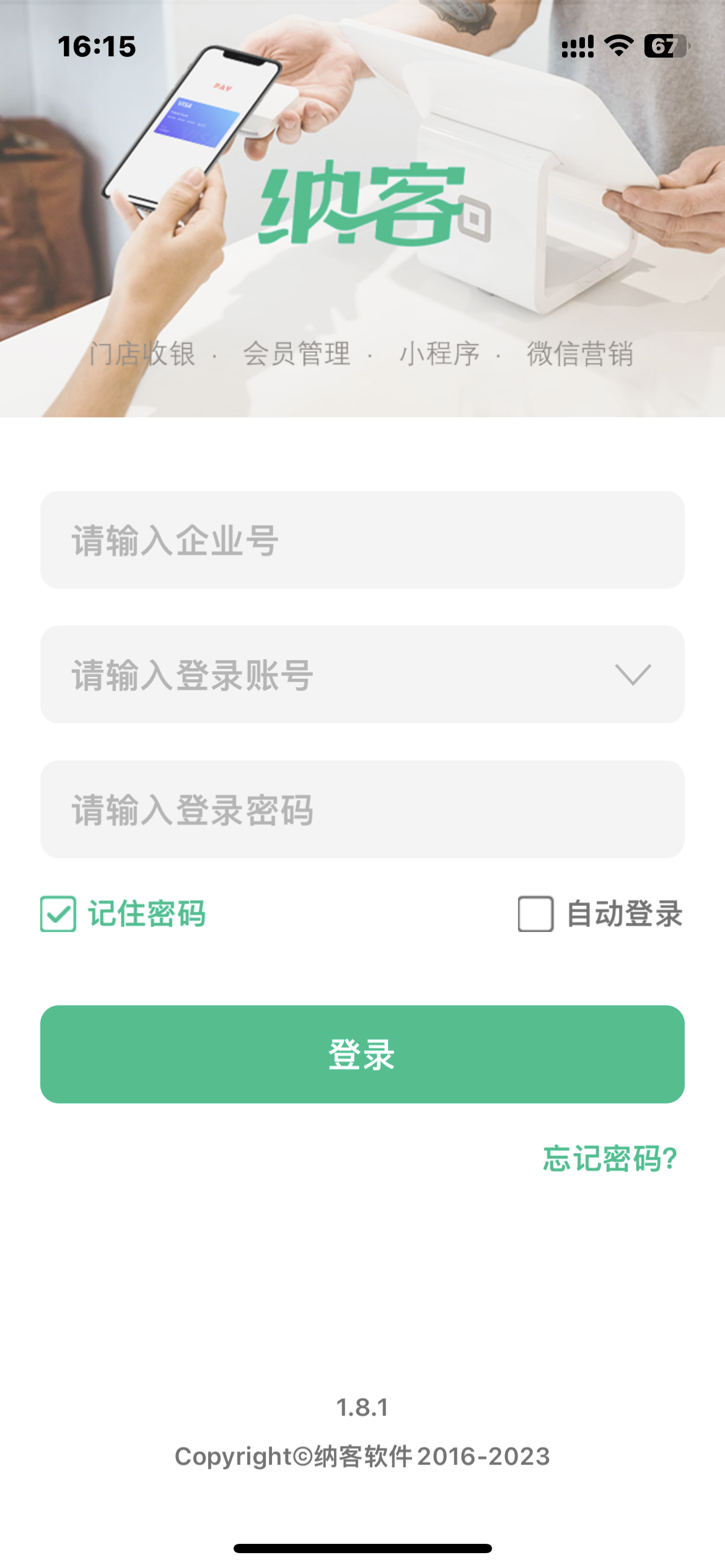The image size is (725, 1568).
Task: Select the 请输入登录密码 password field
Action: (362, 809)
